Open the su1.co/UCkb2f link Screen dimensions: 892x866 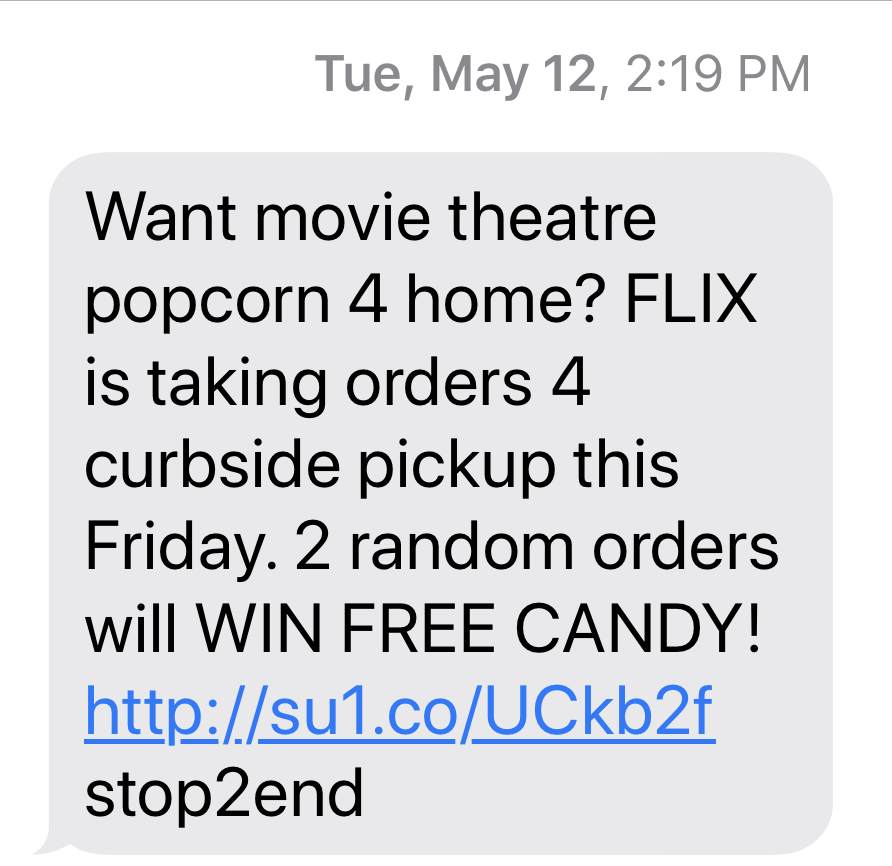(400, 710)
